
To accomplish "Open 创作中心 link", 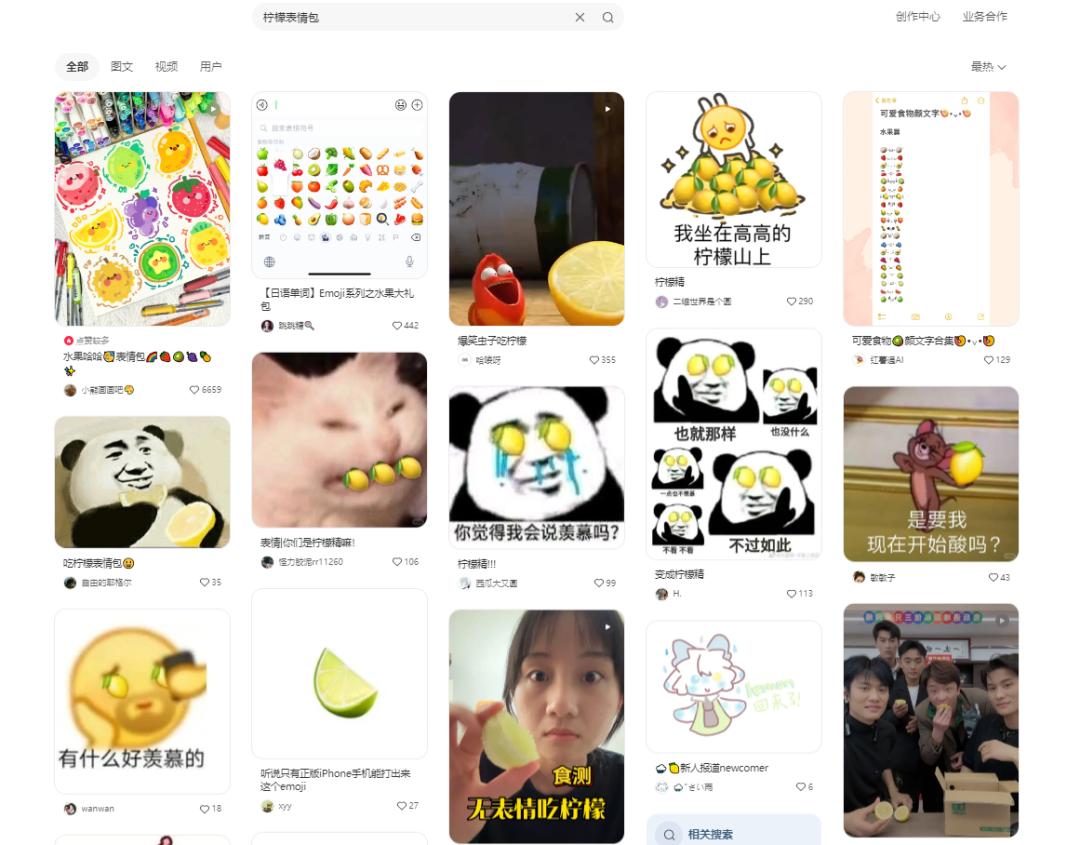I will click(917, 17).
